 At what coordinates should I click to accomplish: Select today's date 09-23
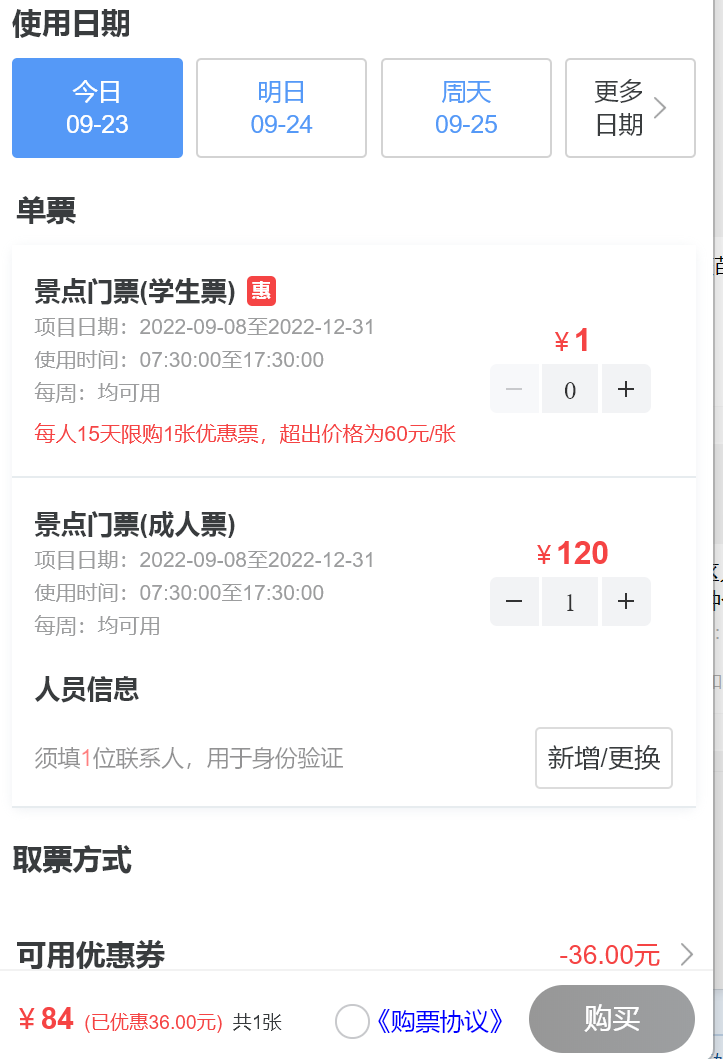97,108
